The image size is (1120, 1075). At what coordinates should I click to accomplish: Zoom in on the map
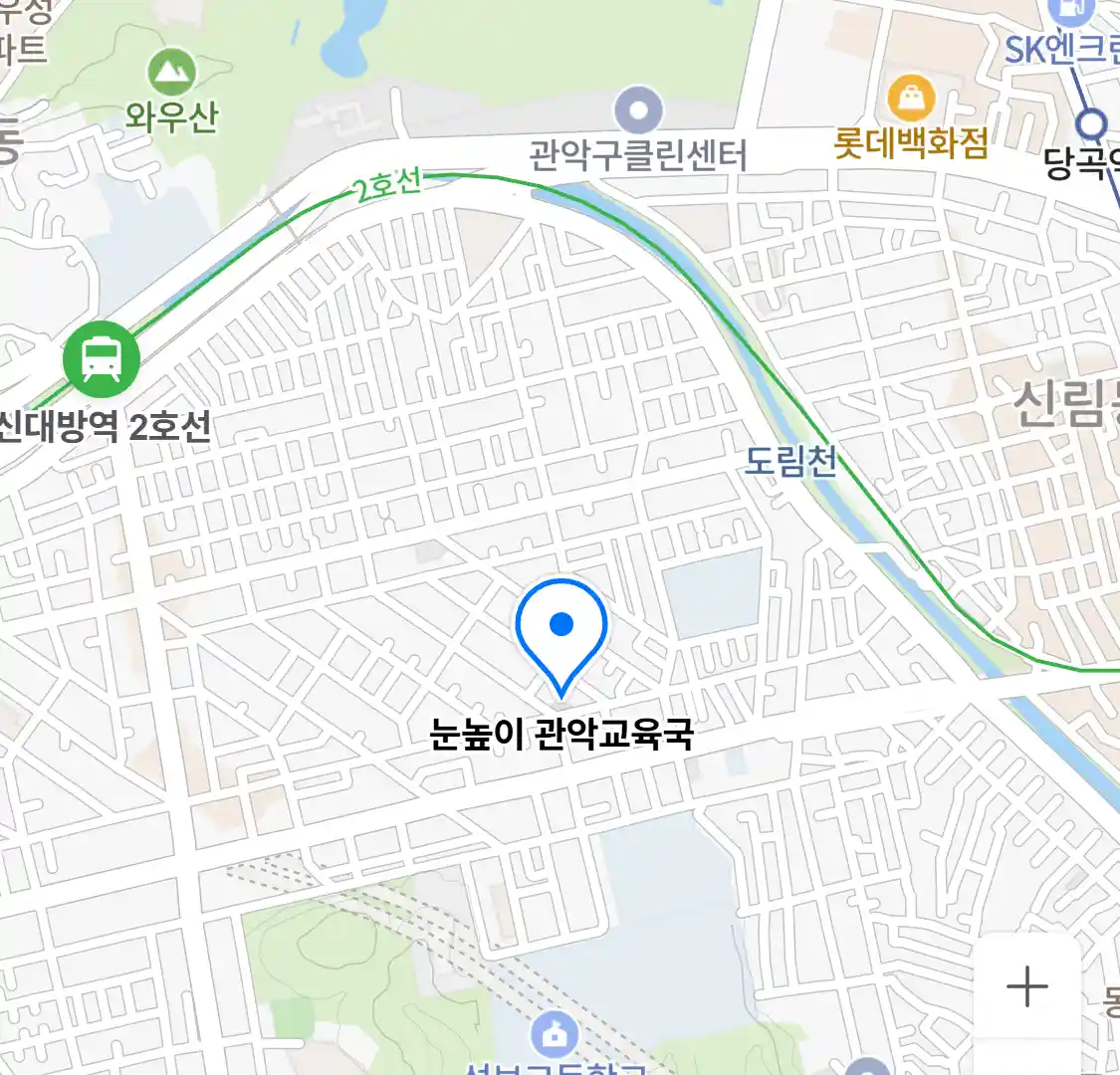click(1026, 987)
